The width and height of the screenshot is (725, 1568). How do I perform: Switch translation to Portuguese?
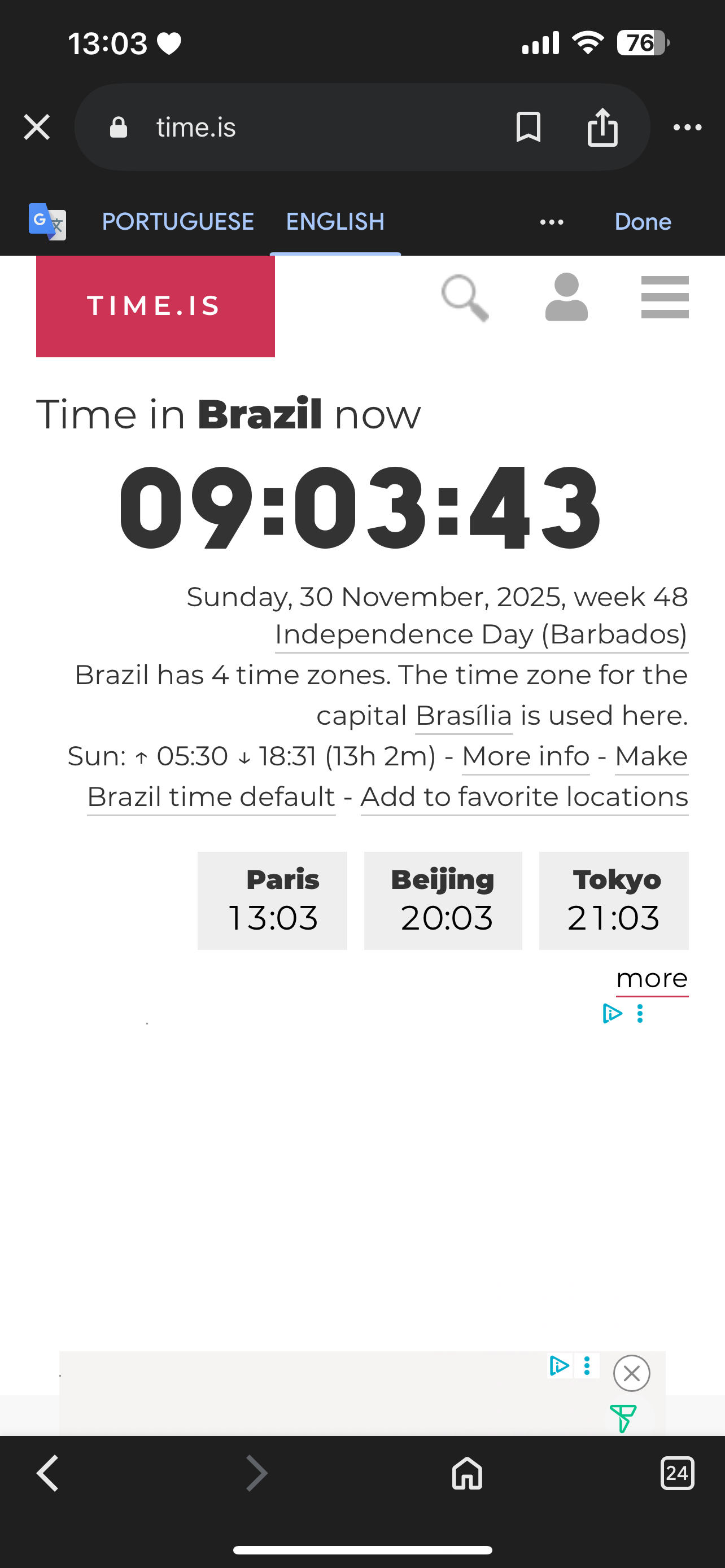(x=178, y=222)
